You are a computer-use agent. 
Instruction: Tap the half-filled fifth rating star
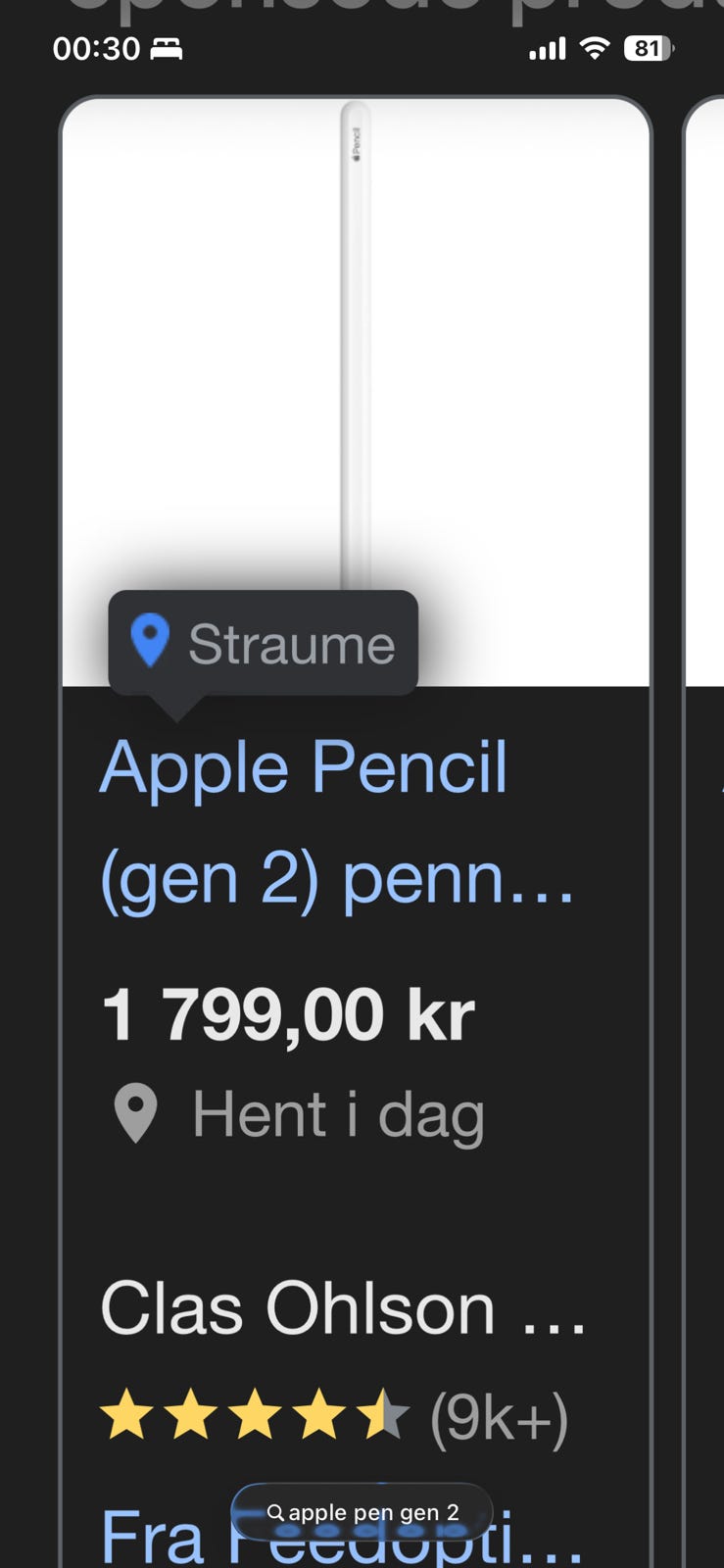(x=384, y=1413)
